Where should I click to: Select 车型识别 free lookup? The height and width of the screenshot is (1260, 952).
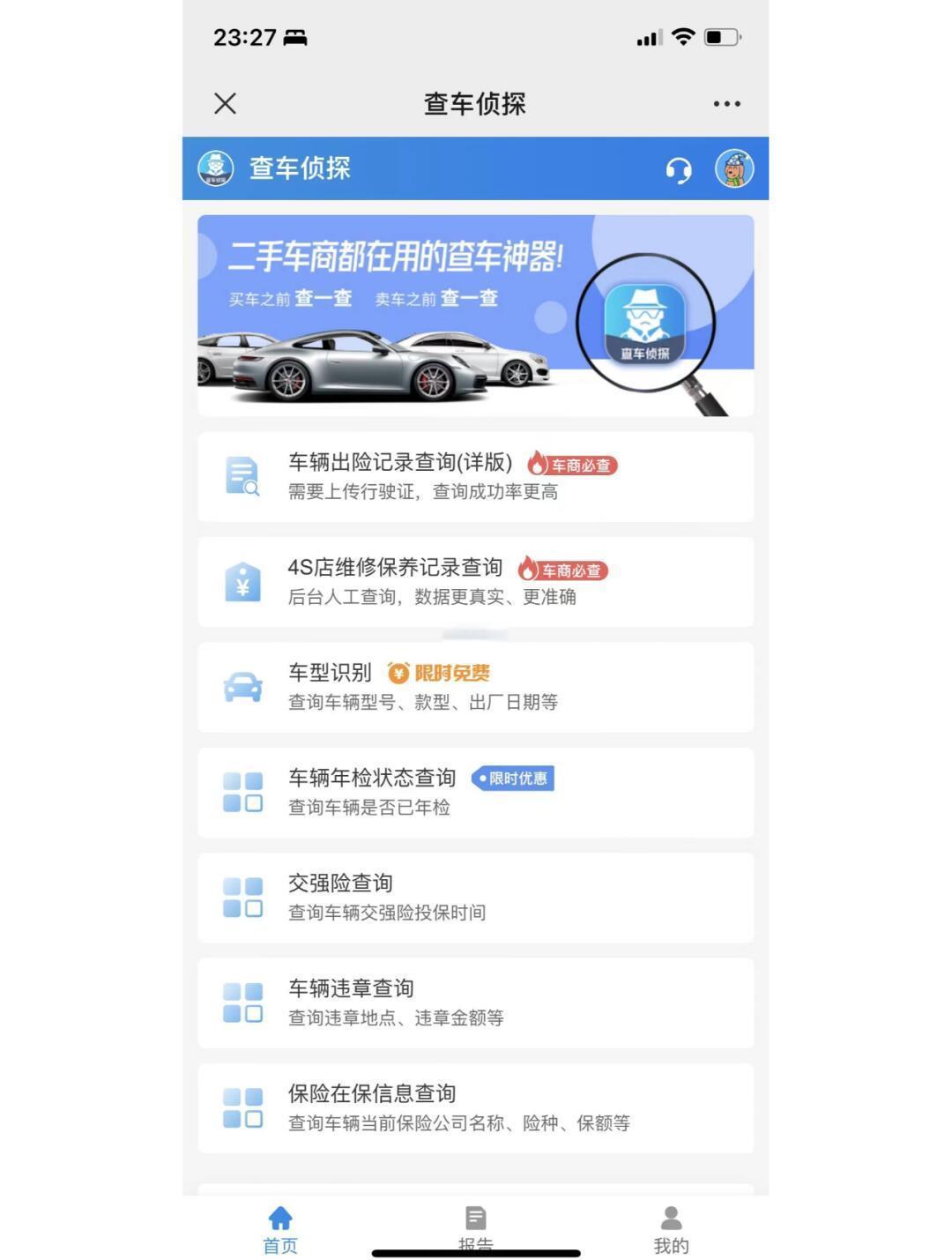click(x=475, y=687)
